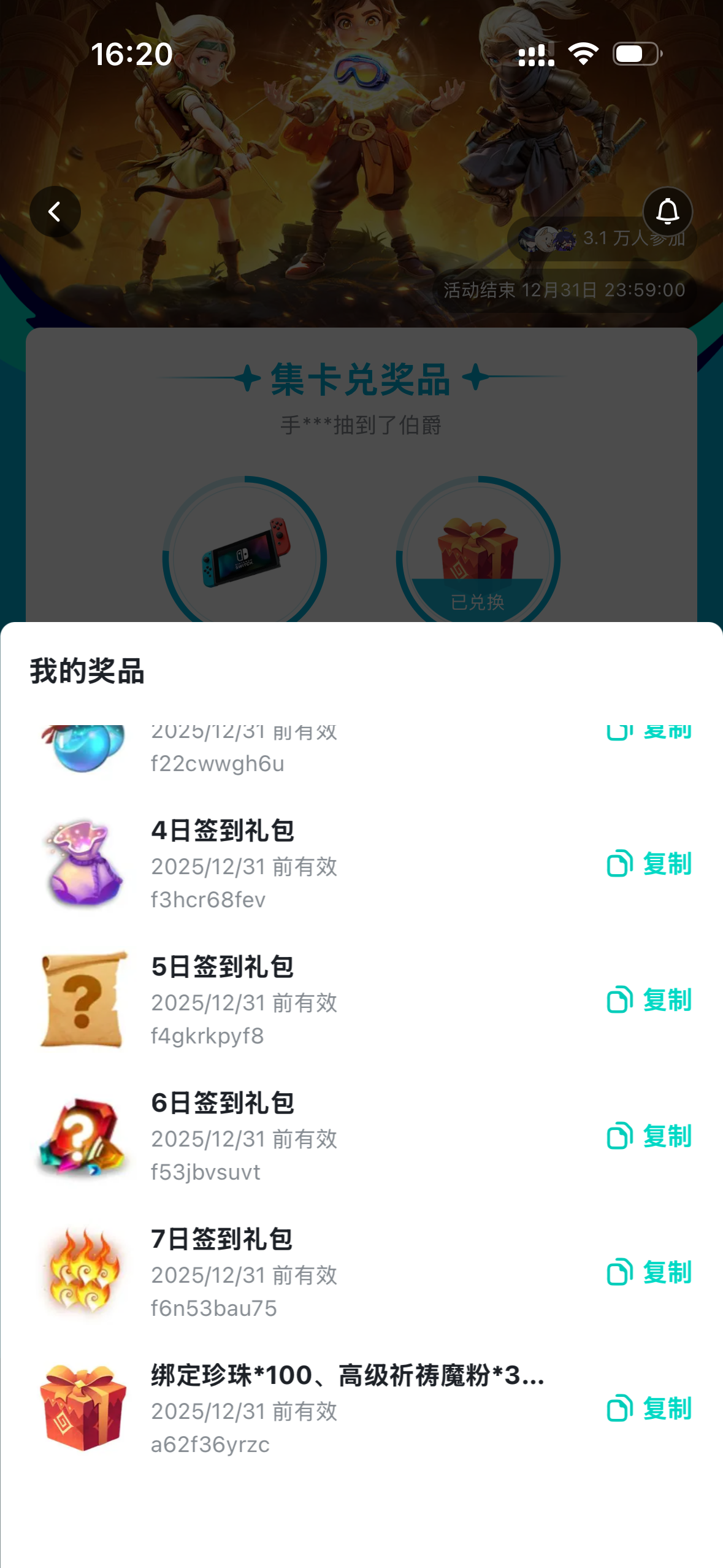Copy the 6日签到礼包 redemption code

point(649,1136)
